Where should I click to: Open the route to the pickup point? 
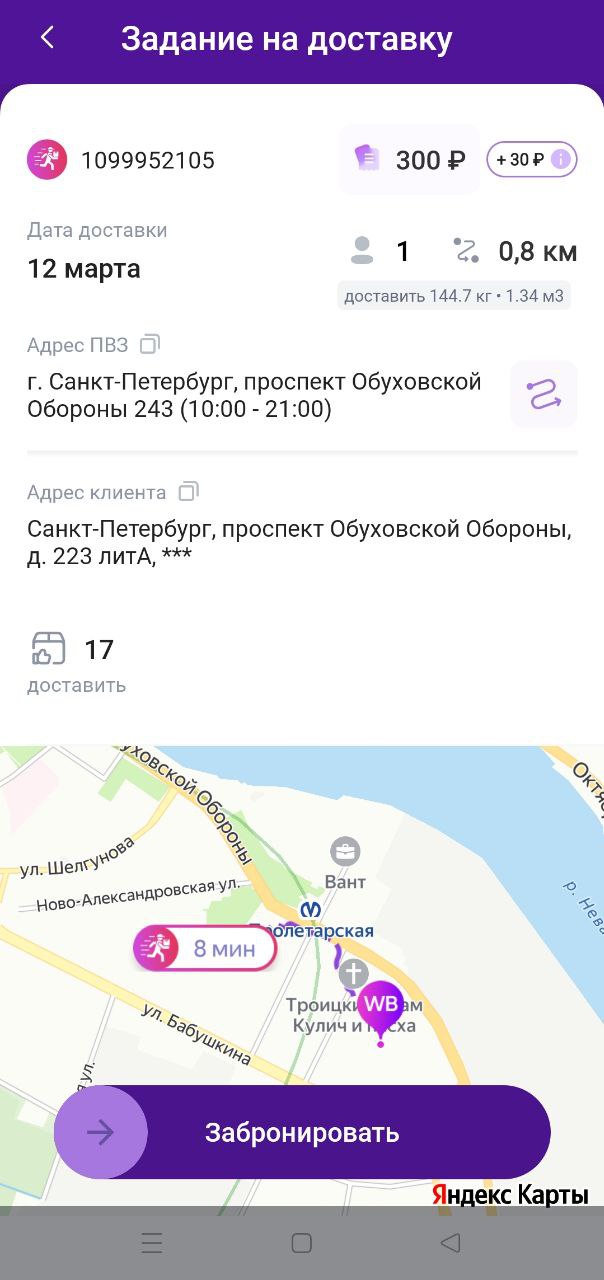pos(544,394)
